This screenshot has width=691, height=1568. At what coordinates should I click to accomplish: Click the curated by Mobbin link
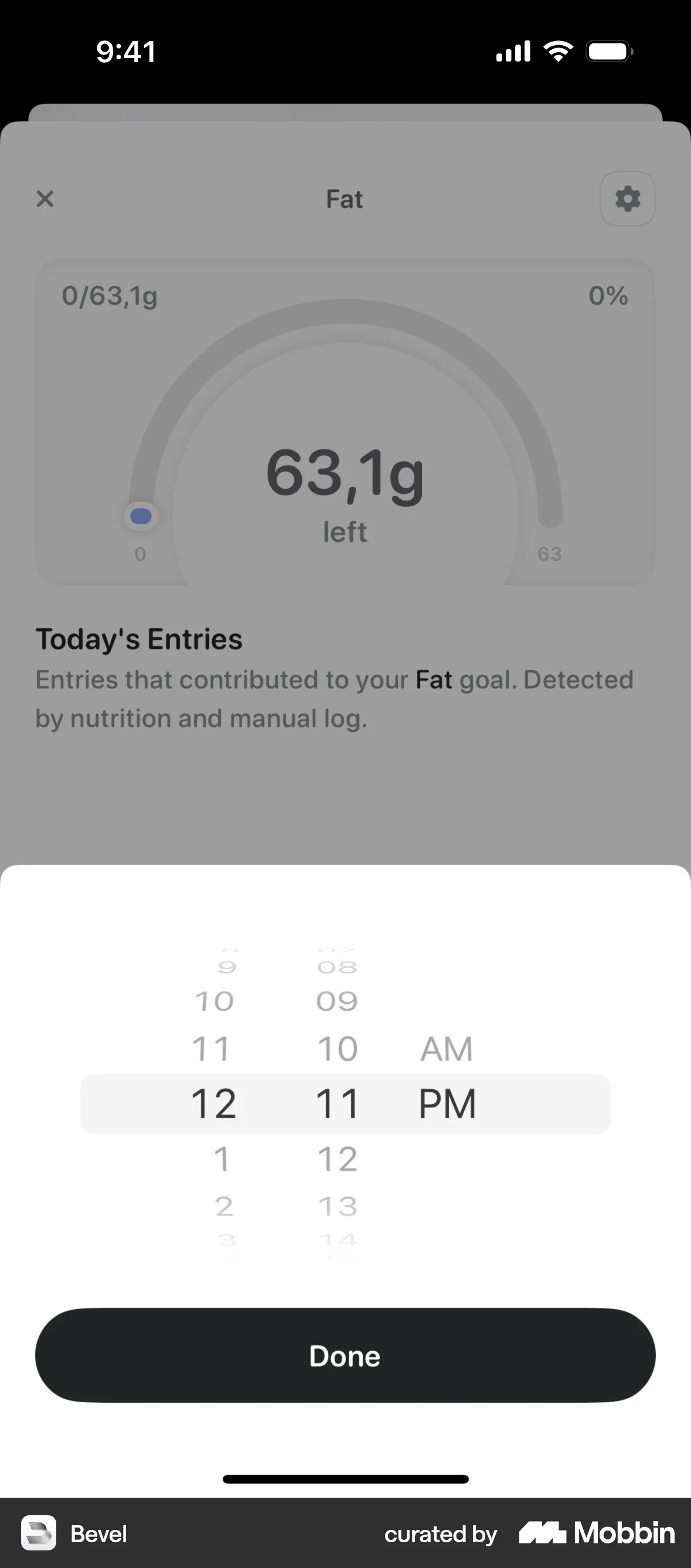(440, 1534)
